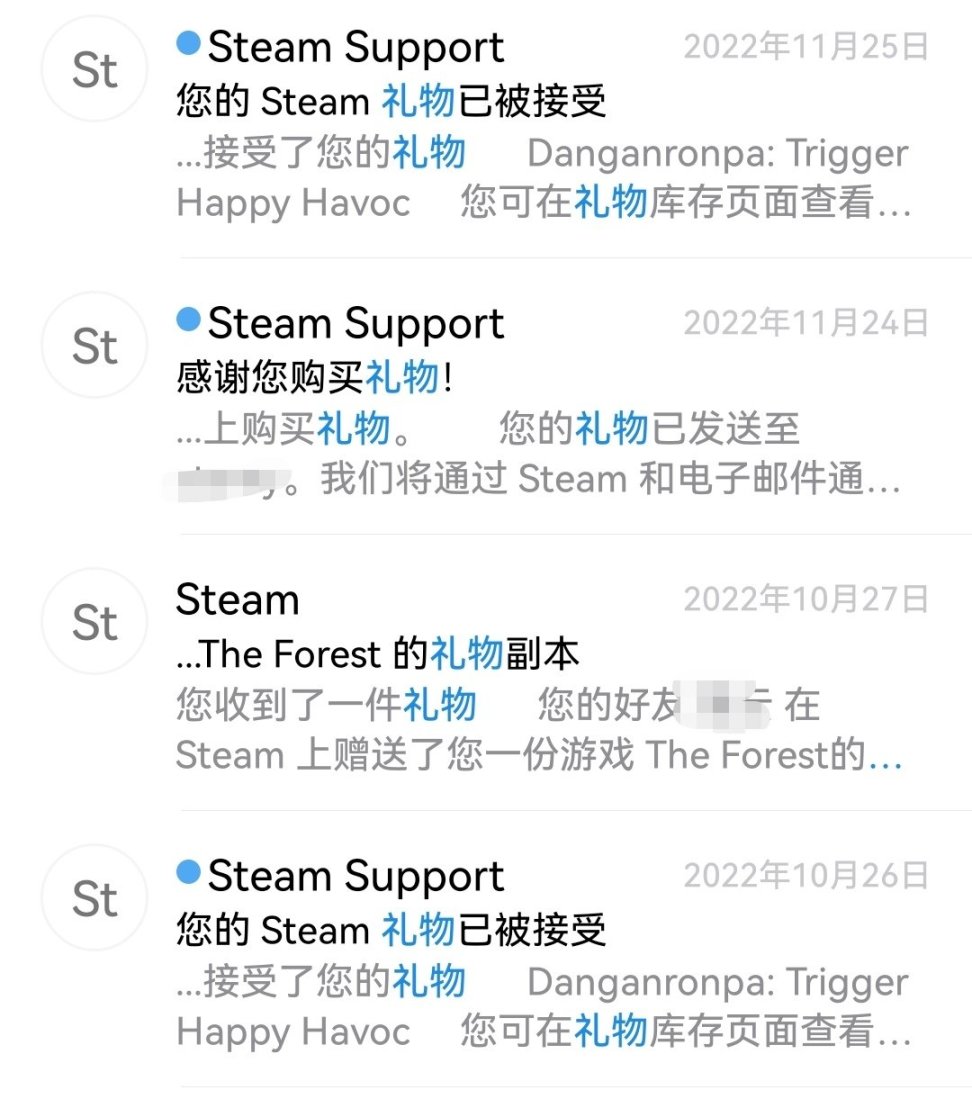Open The Forest 的礼物副本 email
This screenshot has height=1099, width=972.
pyautogui.click(x=540, y=678)
